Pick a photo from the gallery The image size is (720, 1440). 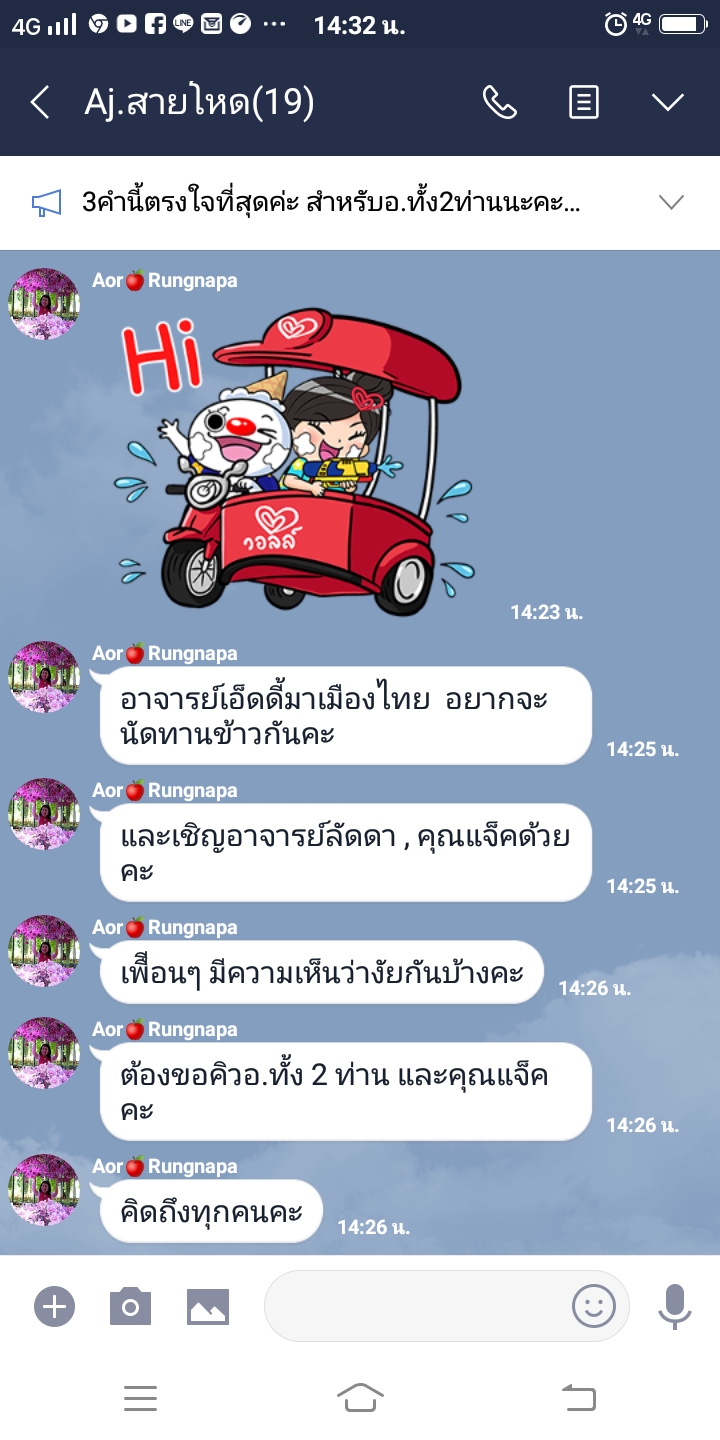tap(208, 1306)
